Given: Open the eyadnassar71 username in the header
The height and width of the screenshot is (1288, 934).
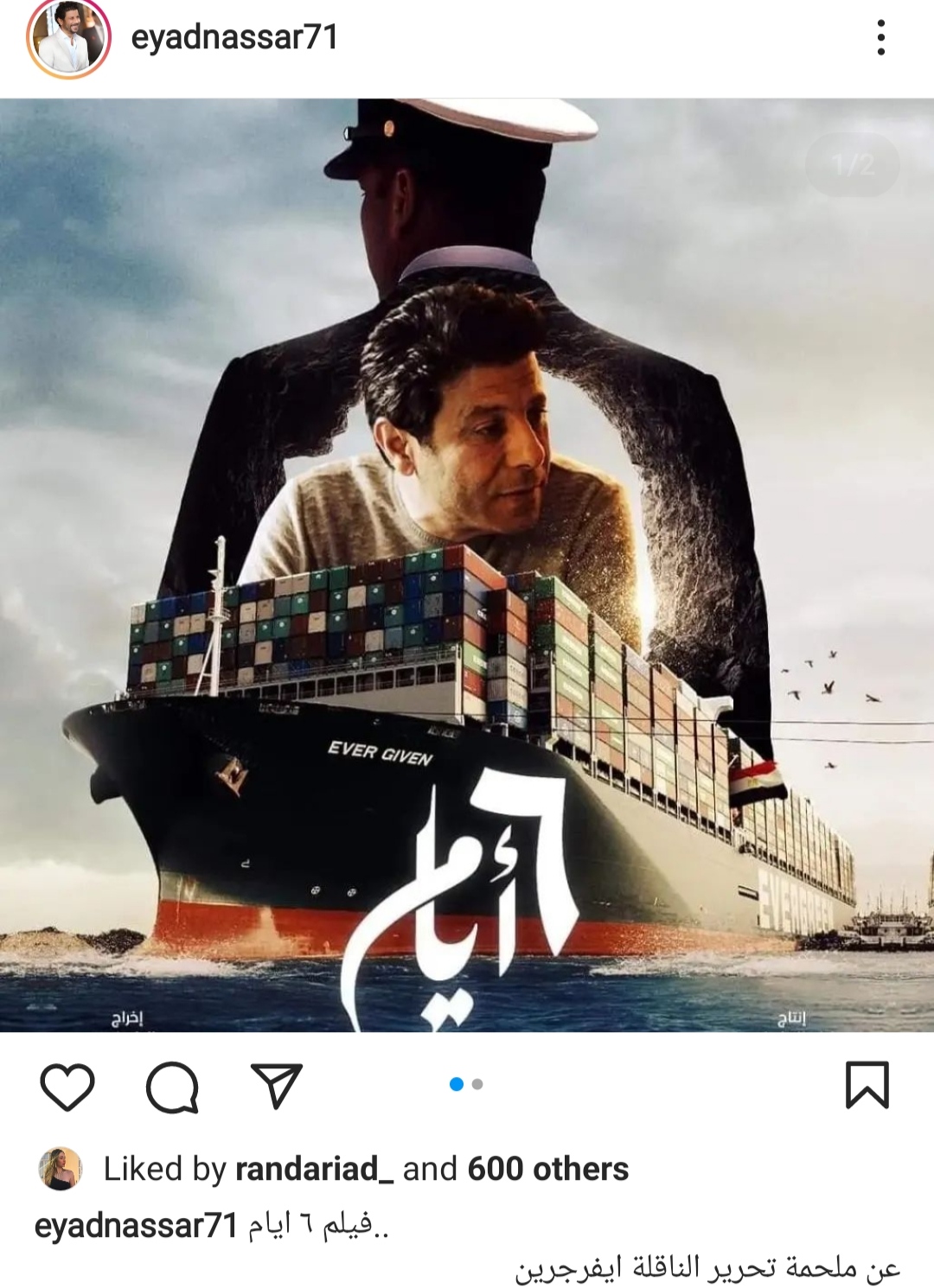Looking at the screenshot, I should [233, 38].
